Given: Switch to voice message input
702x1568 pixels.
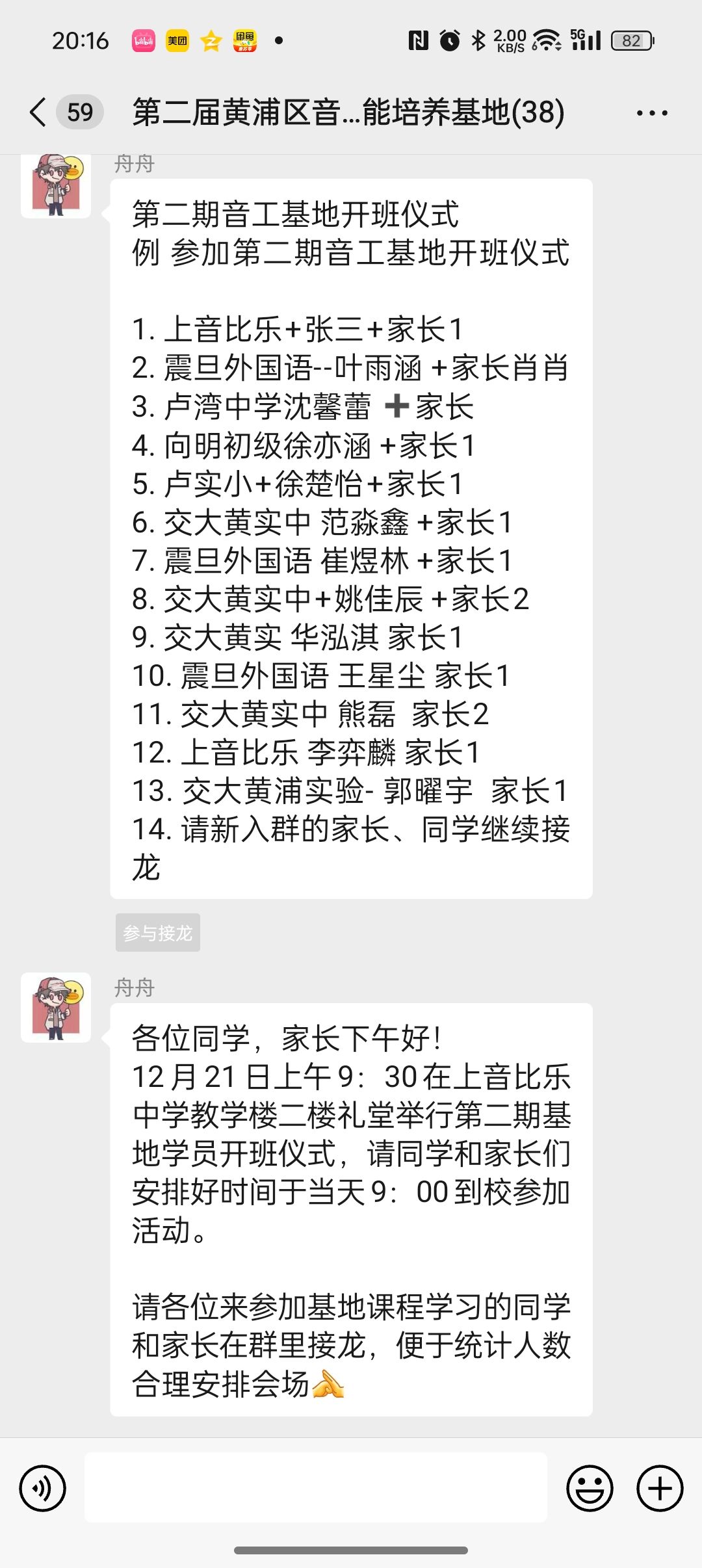Looking at the screenshot, I should 43,1488.
